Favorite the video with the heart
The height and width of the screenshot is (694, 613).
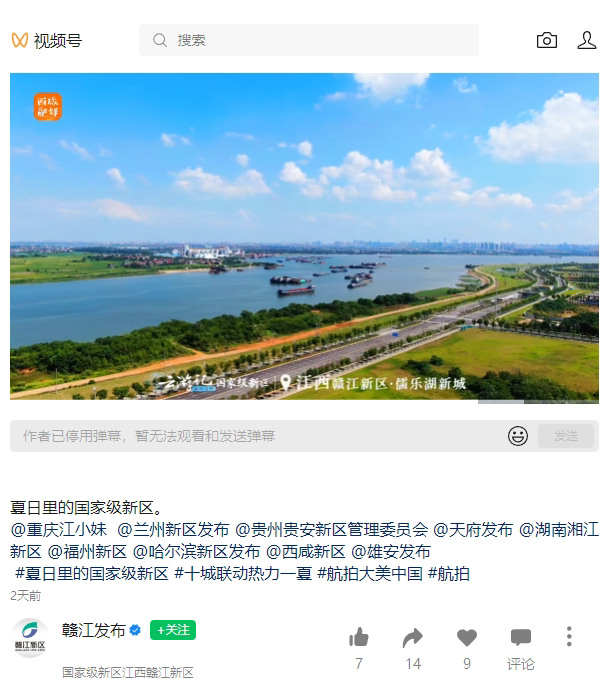[467, 638]
